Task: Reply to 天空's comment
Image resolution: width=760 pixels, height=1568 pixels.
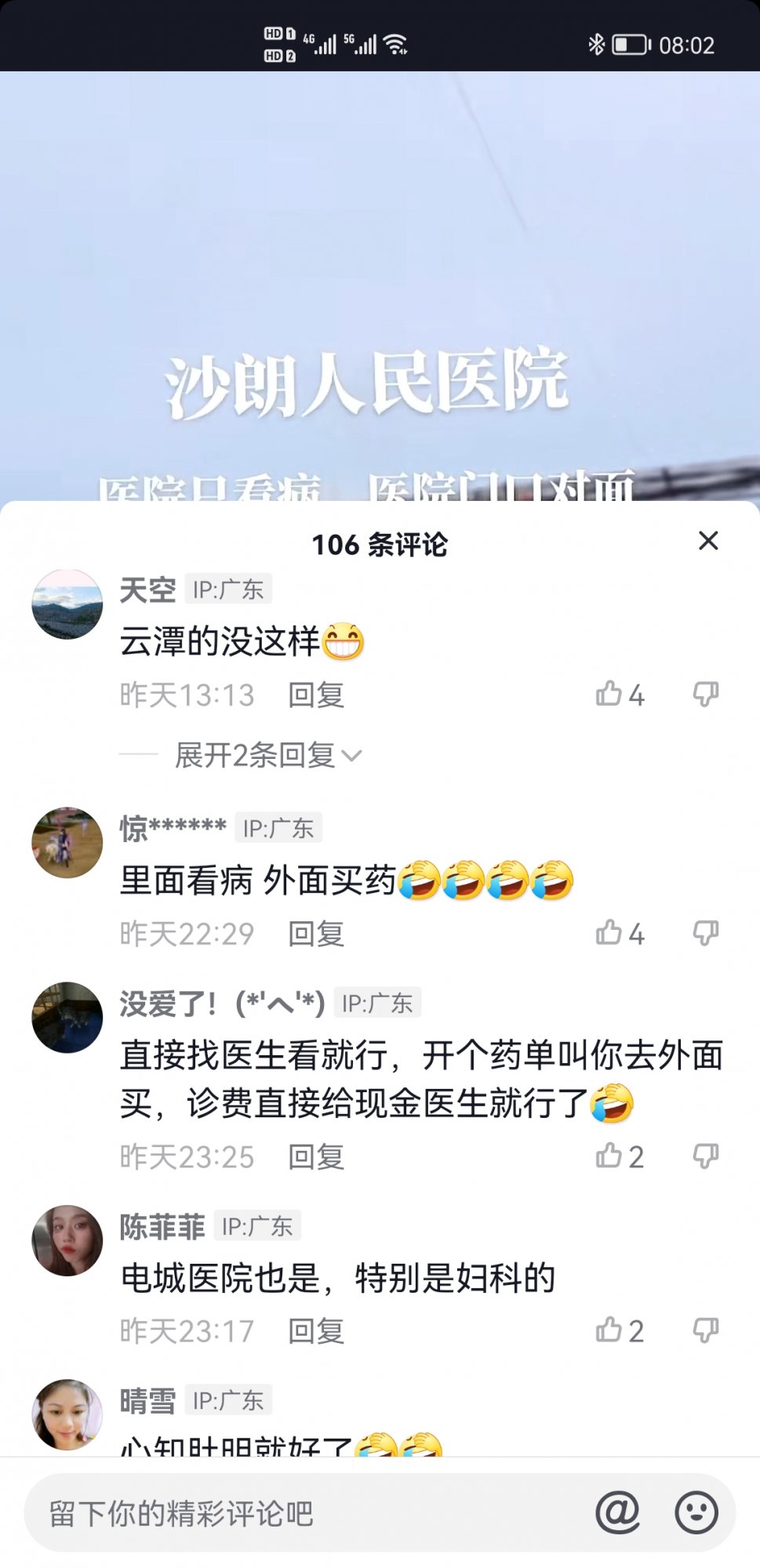Action: click(315, 695)
